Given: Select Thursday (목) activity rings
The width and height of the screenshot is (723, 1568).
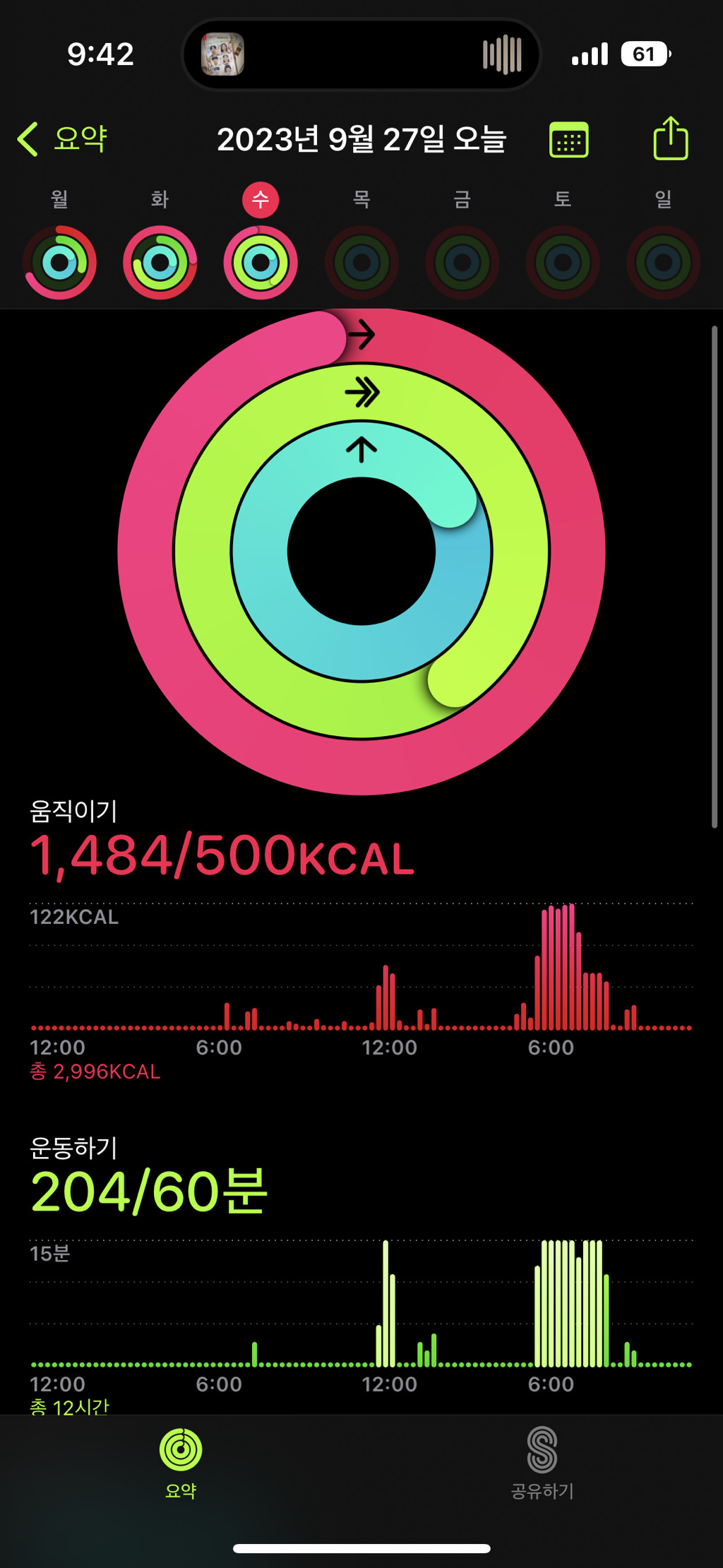Looking at the screenshot, I should 361,262.
